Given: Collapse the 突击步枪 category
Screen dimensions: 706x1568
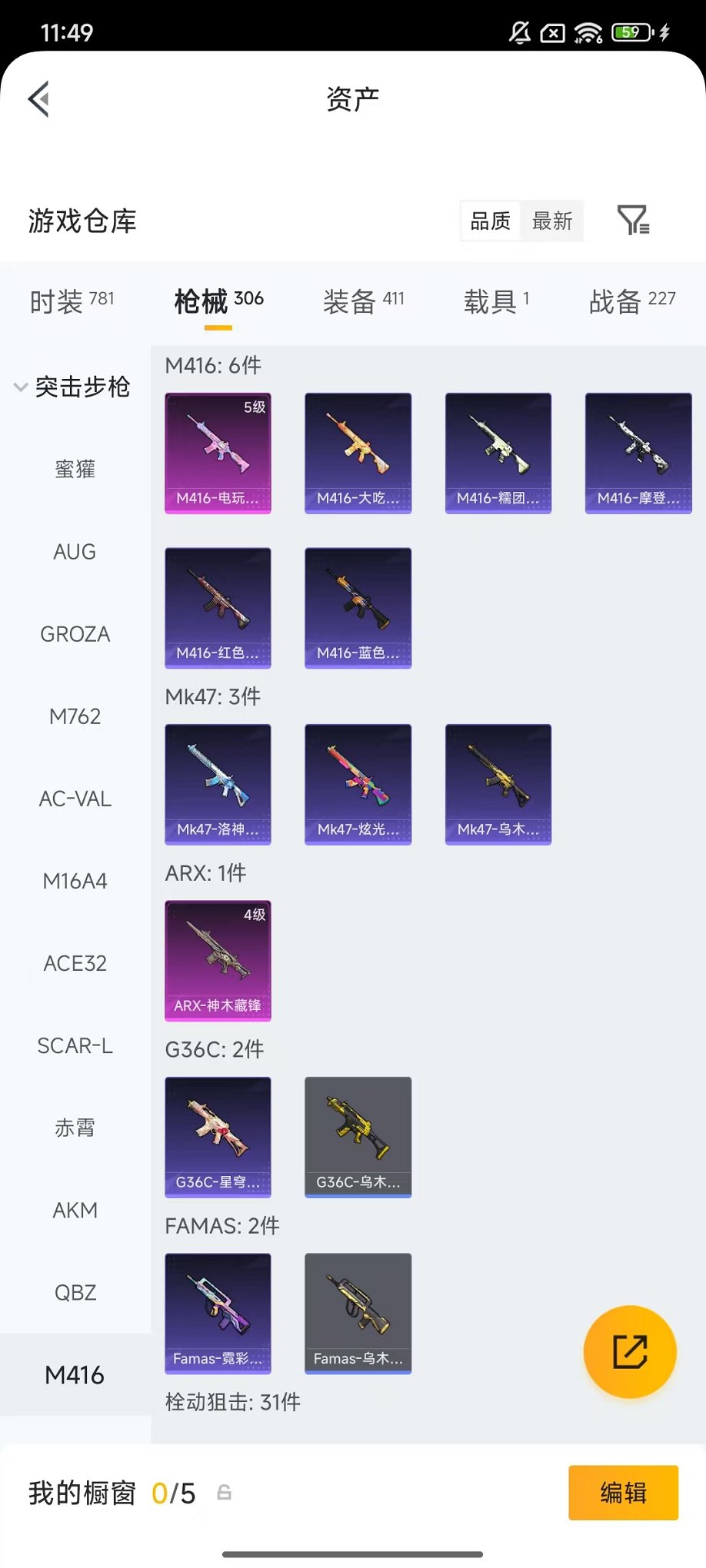Looking at the screenshot, I should point(72,387).
